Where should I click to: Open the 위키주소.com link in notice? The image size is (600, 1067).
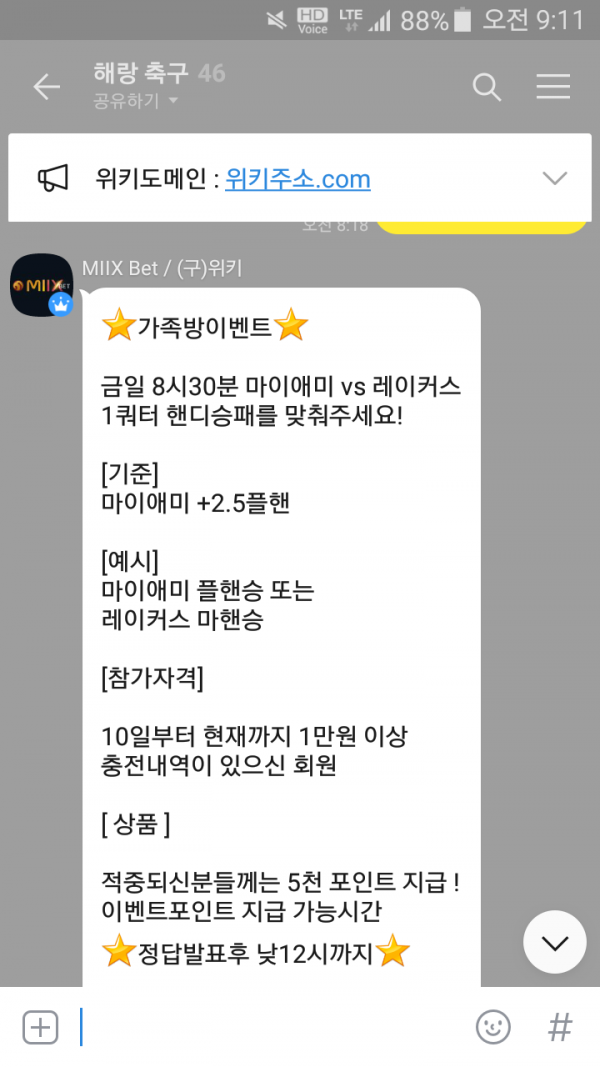[x=297, y=179]
